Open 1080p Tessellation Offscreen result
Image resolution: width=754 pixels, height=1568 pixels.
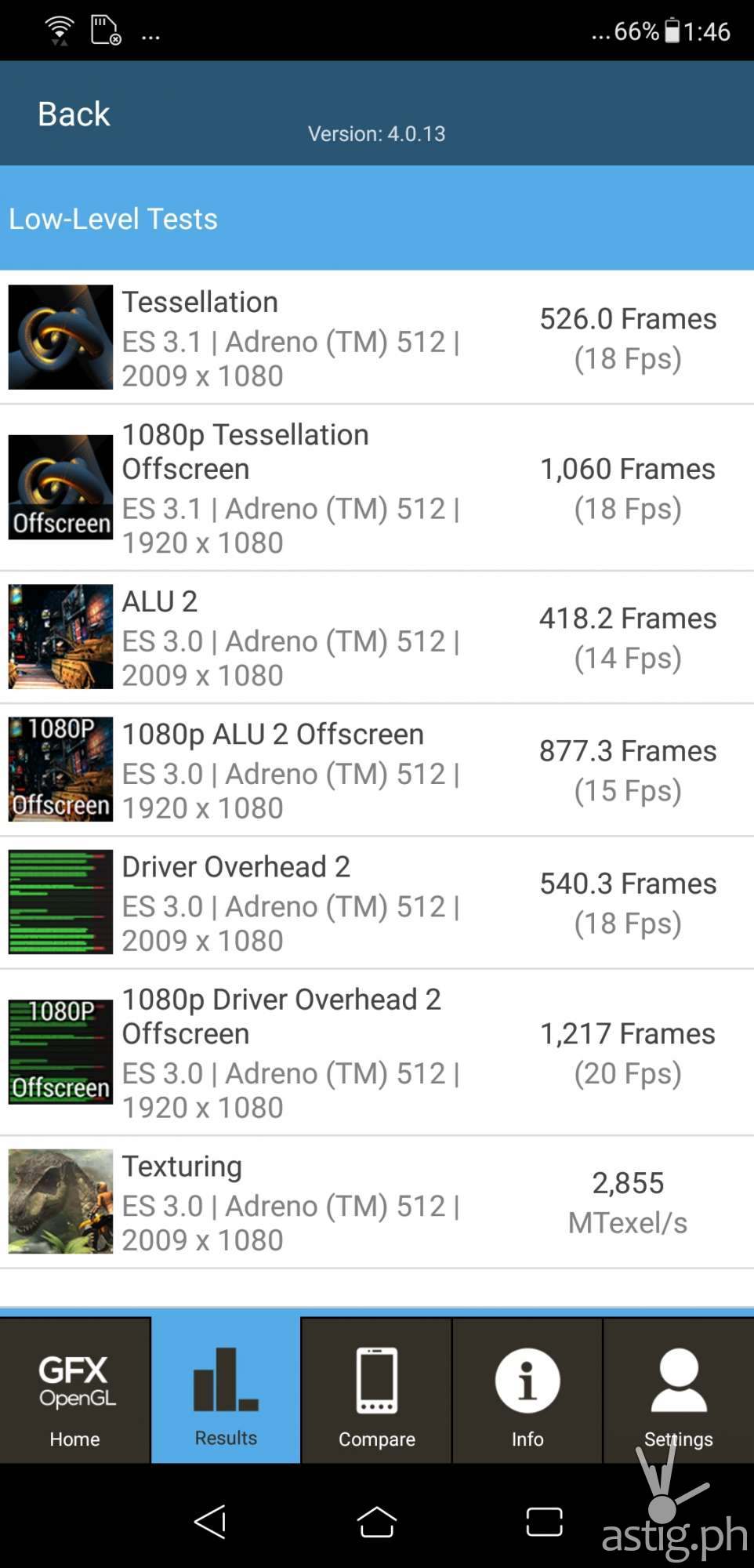(376, 488)
